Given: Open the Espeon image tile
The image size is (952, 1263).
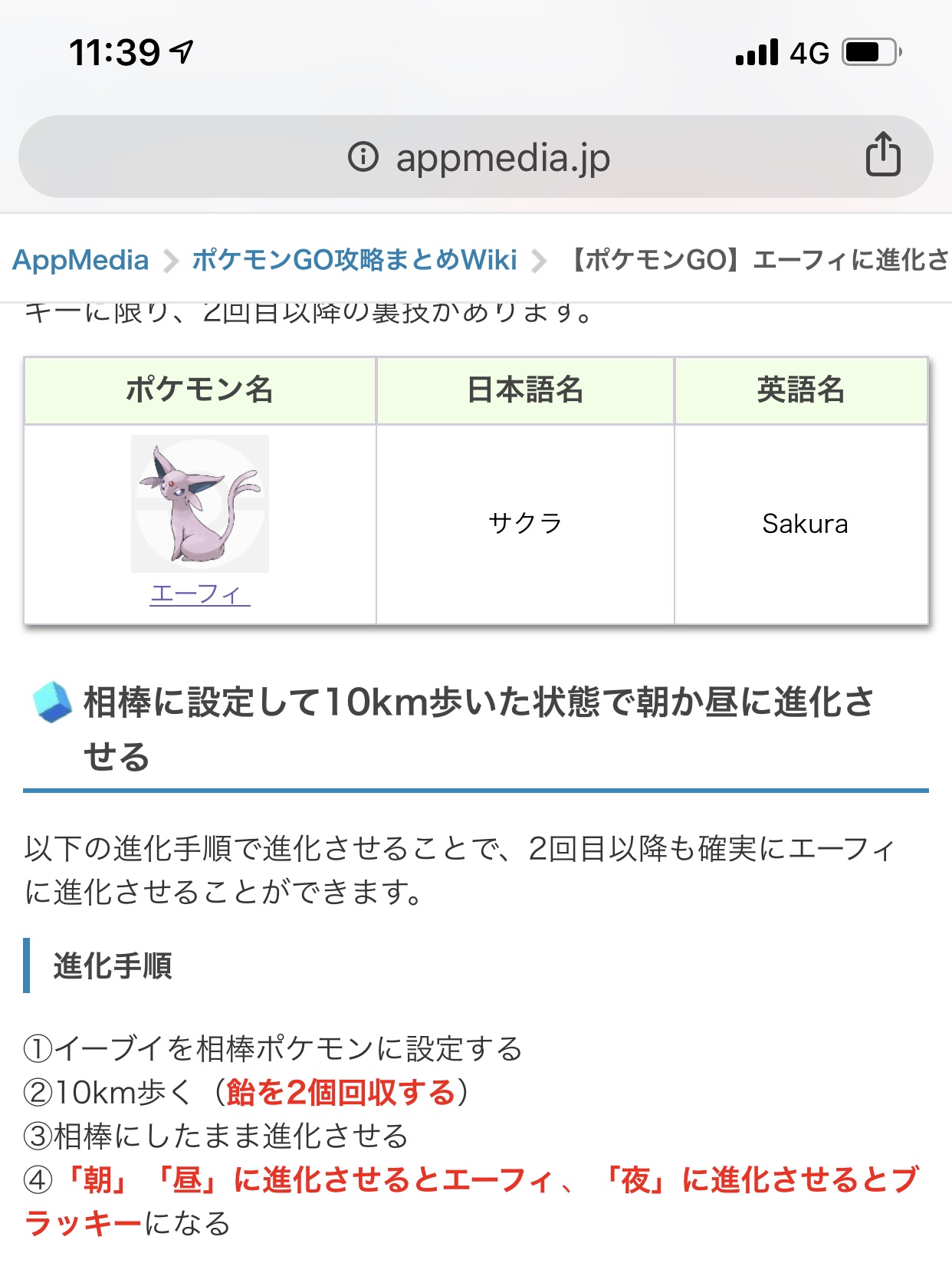Looking at the screenshot, I should coord(199,504).
